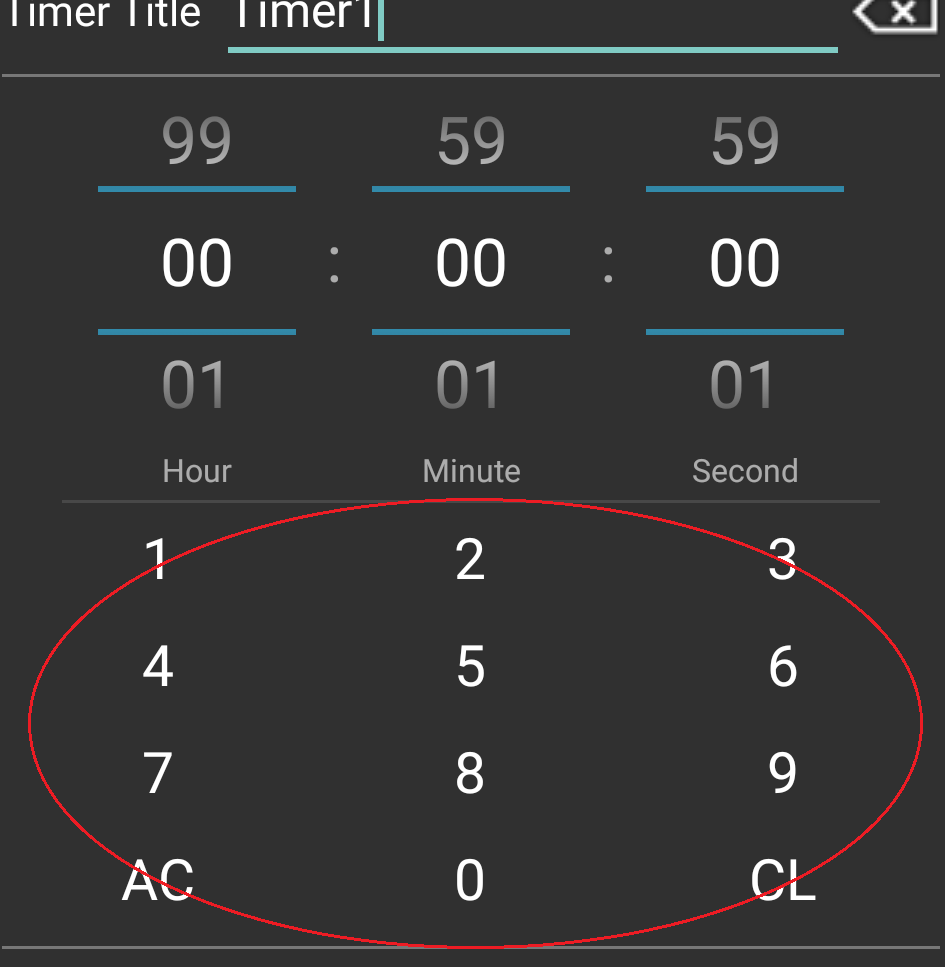
Task: Tap the Timer Title text field
Action: pyautogui.click(x=530, y=20)
